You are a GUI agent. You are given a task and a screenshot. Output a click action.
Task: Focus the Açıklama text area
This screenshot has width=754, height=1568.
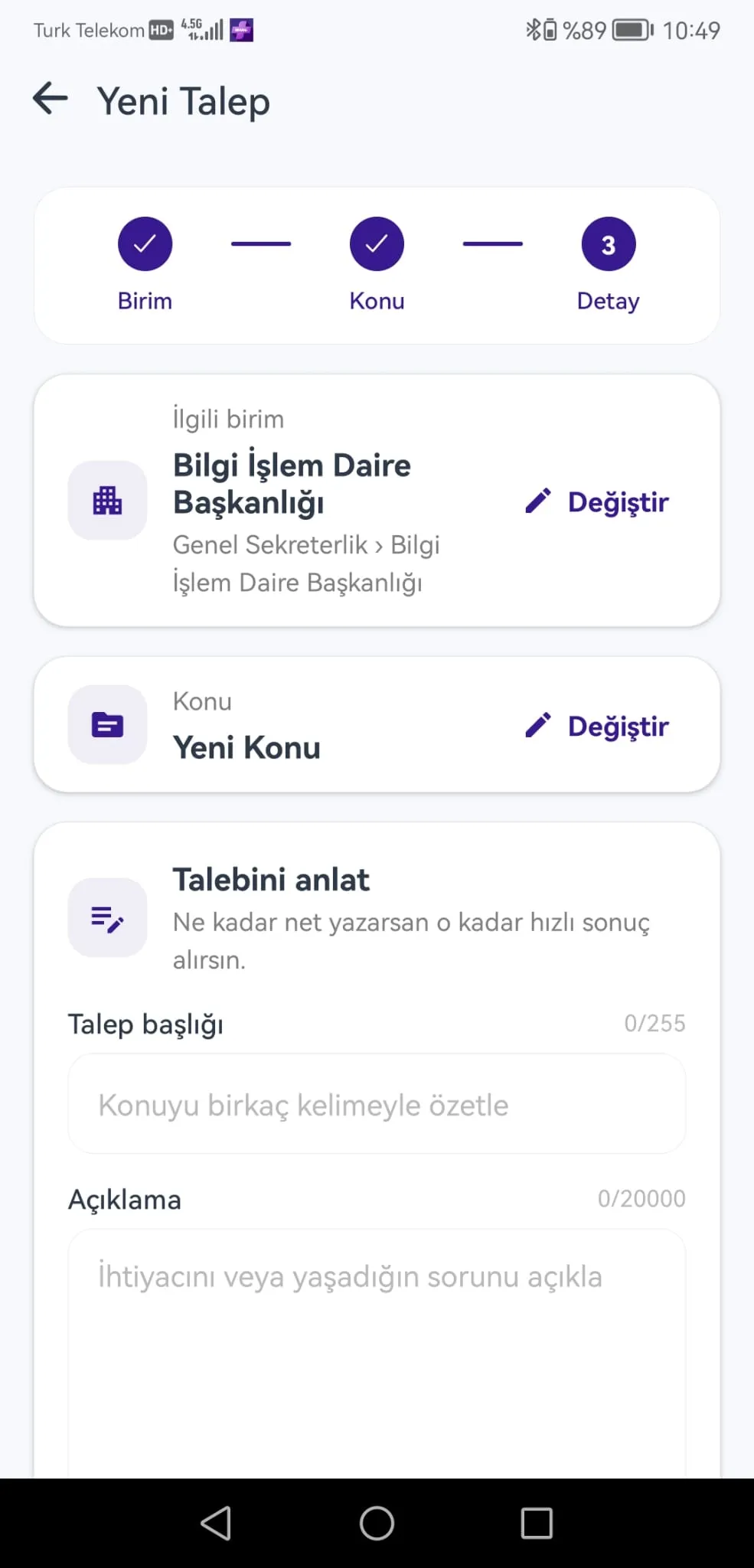tap(377, 1354)
